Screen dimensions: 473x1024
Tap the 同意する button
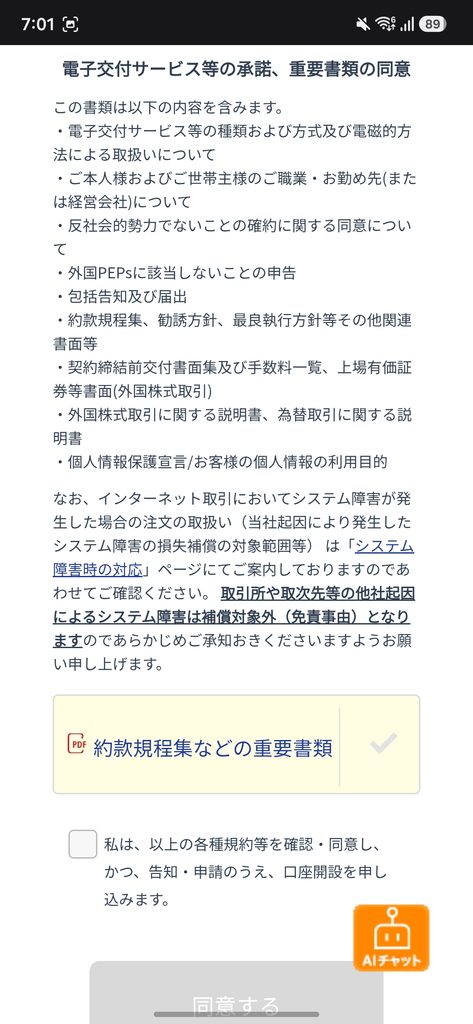click(236, 992)
